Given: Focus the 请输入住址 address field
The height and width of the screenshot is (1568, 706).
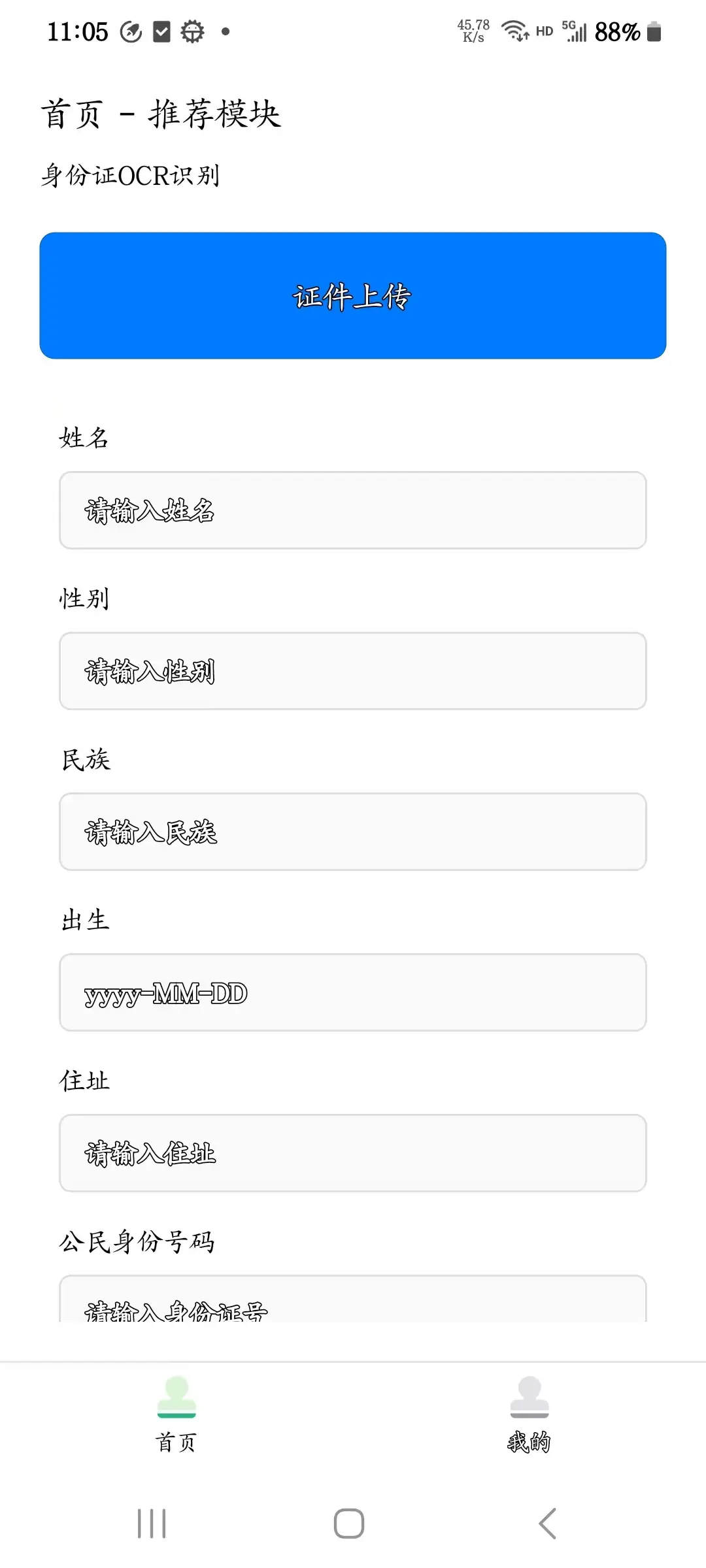Looking at the screenshot, I should pos(353,1153).
